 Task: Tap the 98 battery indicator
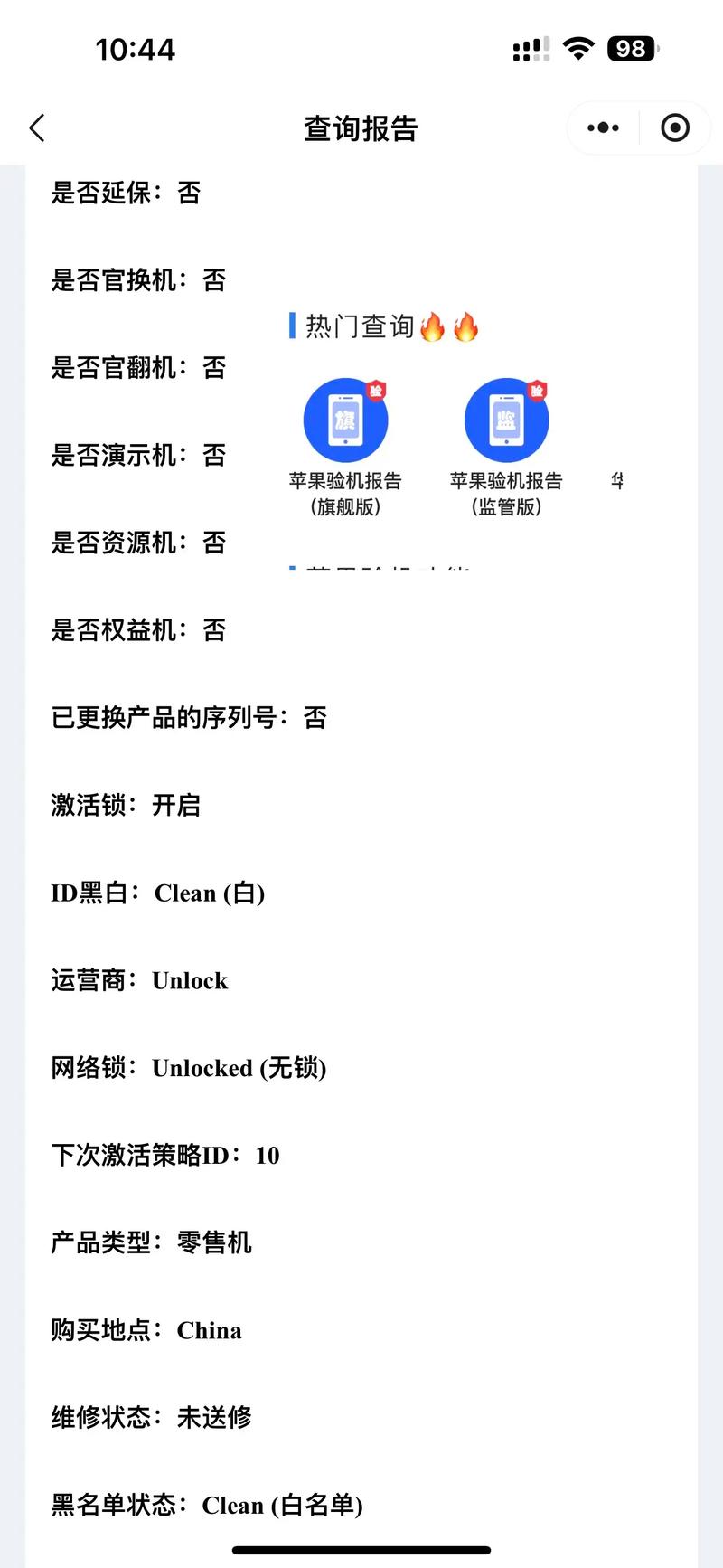631,48
